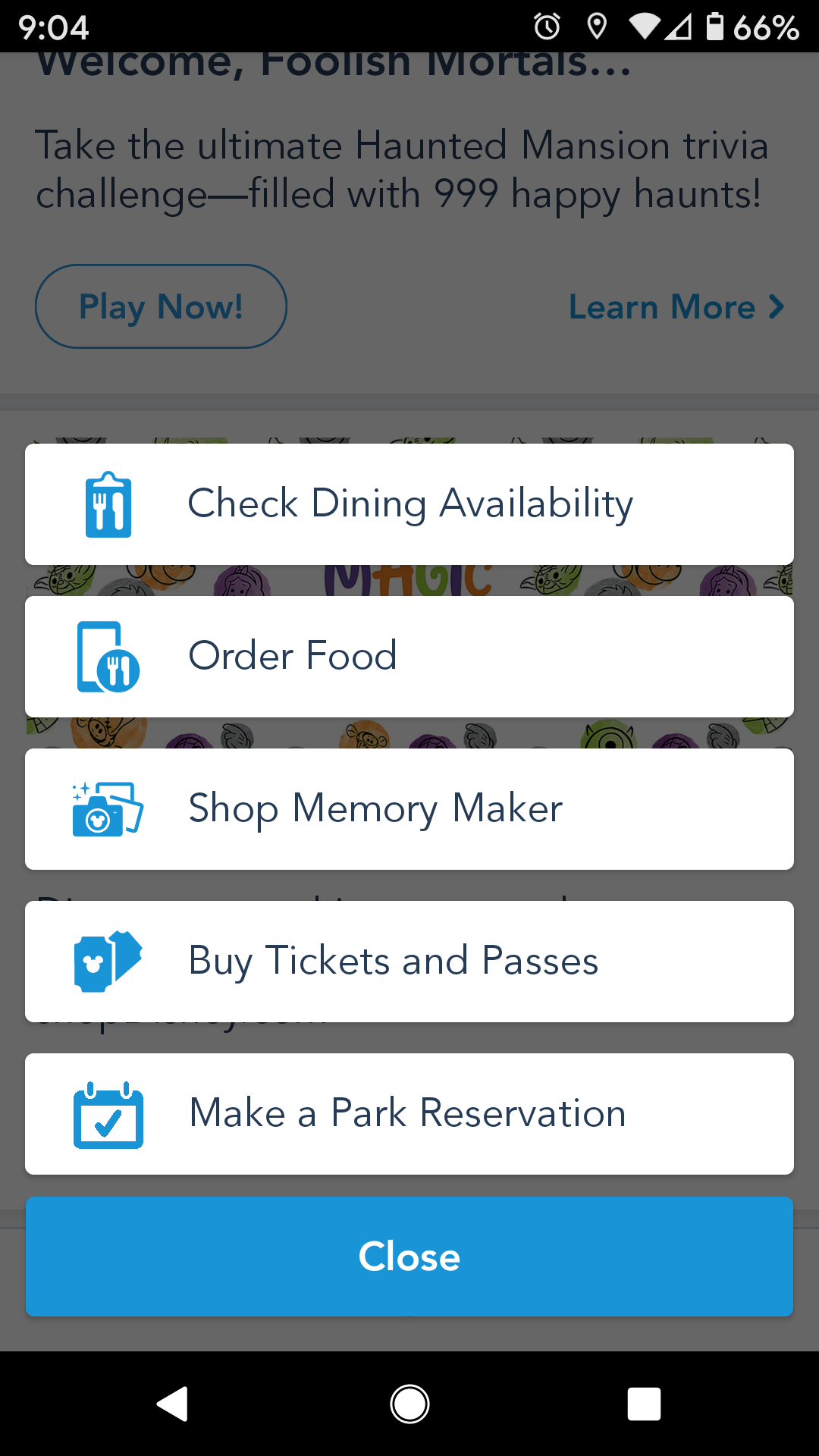Image resolution: width=819 pixels, height=1456 pixels.
Task: Dismiss the menu with Close
Action: pyautogui.click(x=409, y=1257)
